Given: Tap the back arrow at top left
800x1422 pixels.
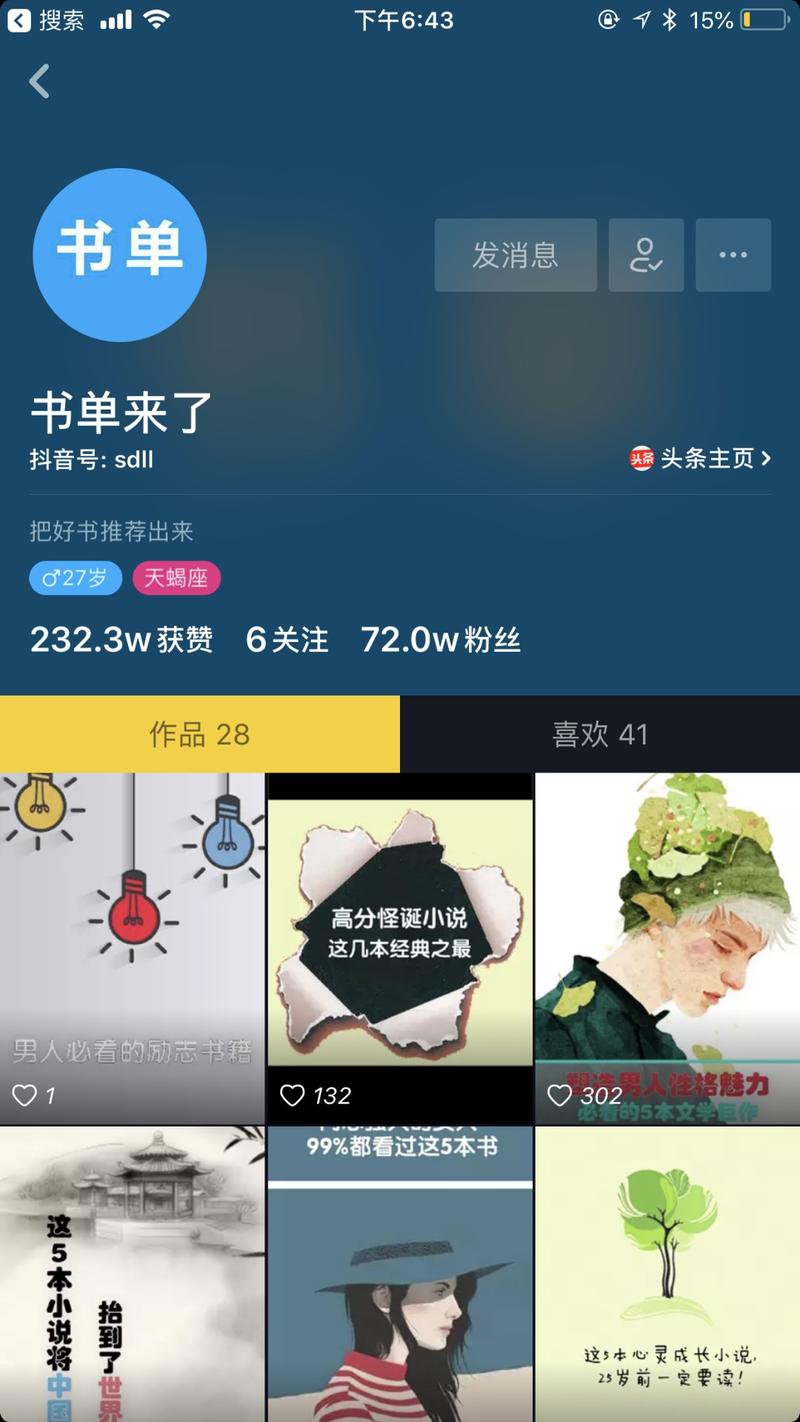Looking at the screenshot, I should (38, 82).
